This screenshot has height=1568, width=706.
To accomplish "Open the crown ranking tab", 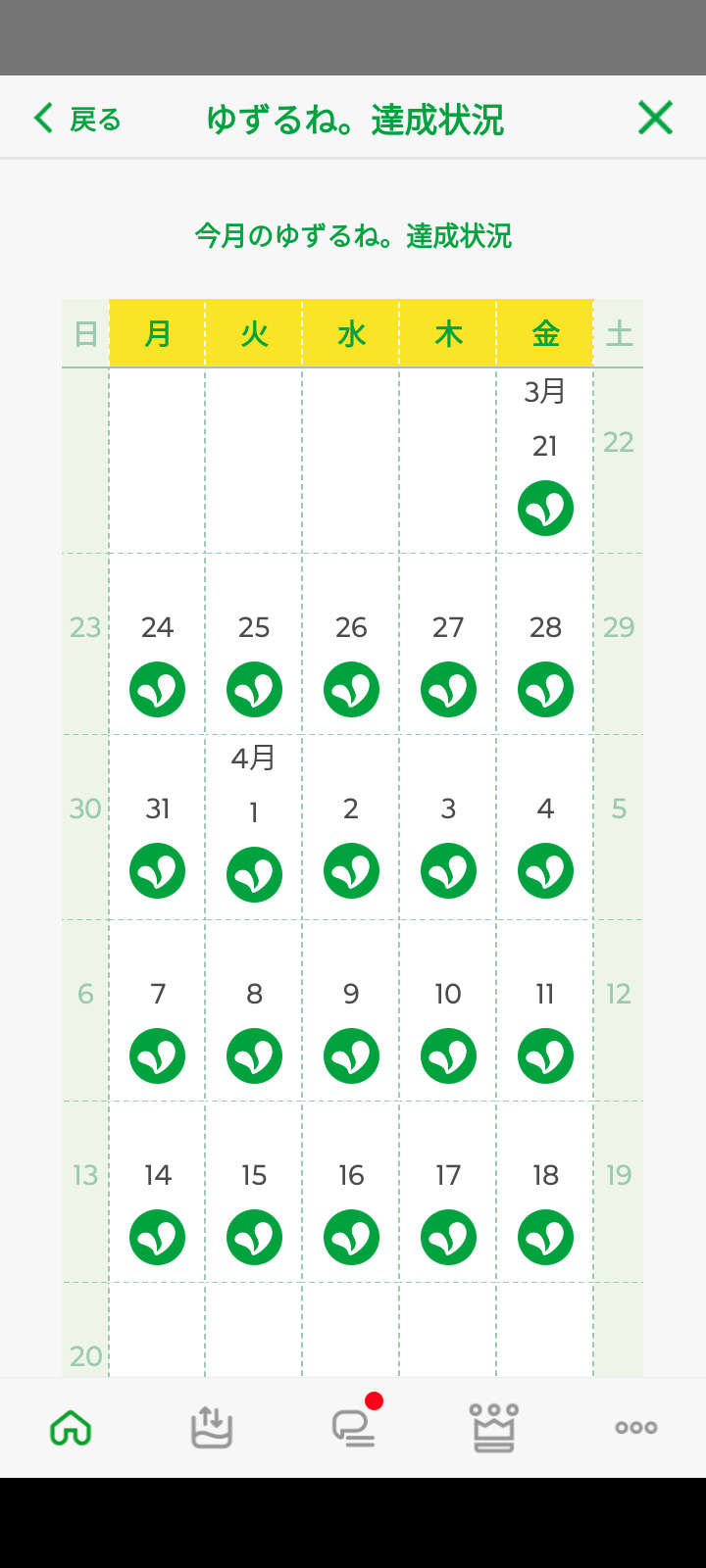I will [494, 1428].
